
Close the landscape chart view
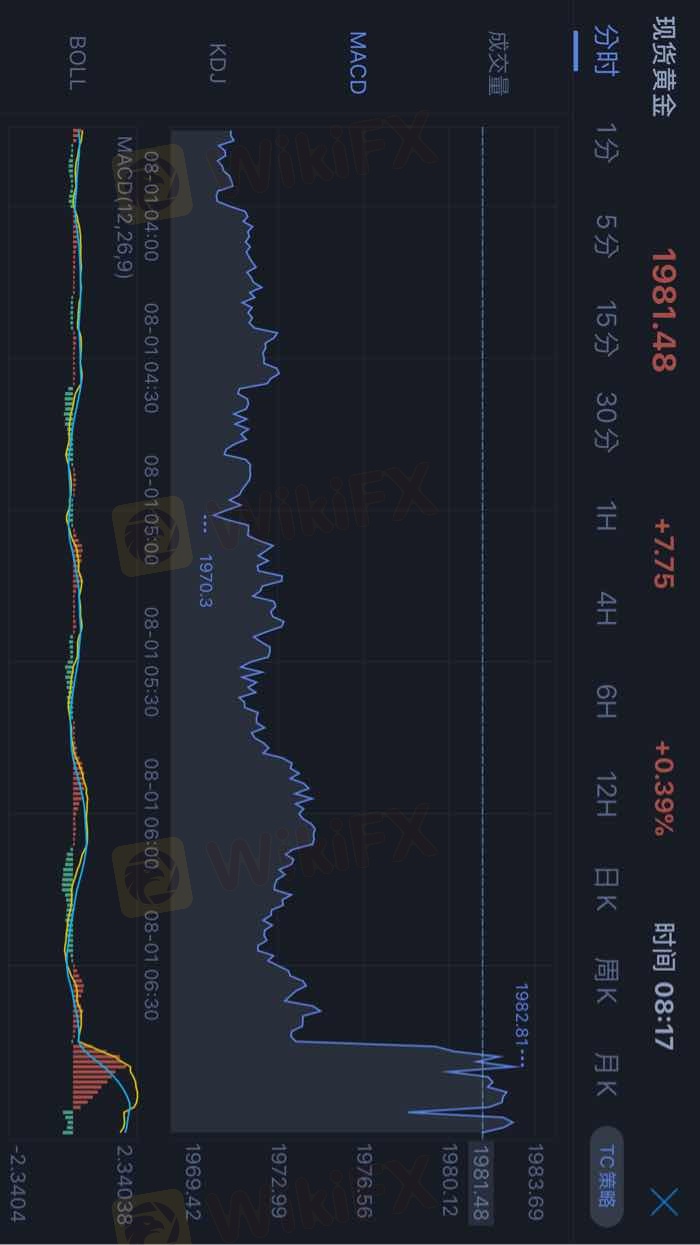[x=663, y=1200]
